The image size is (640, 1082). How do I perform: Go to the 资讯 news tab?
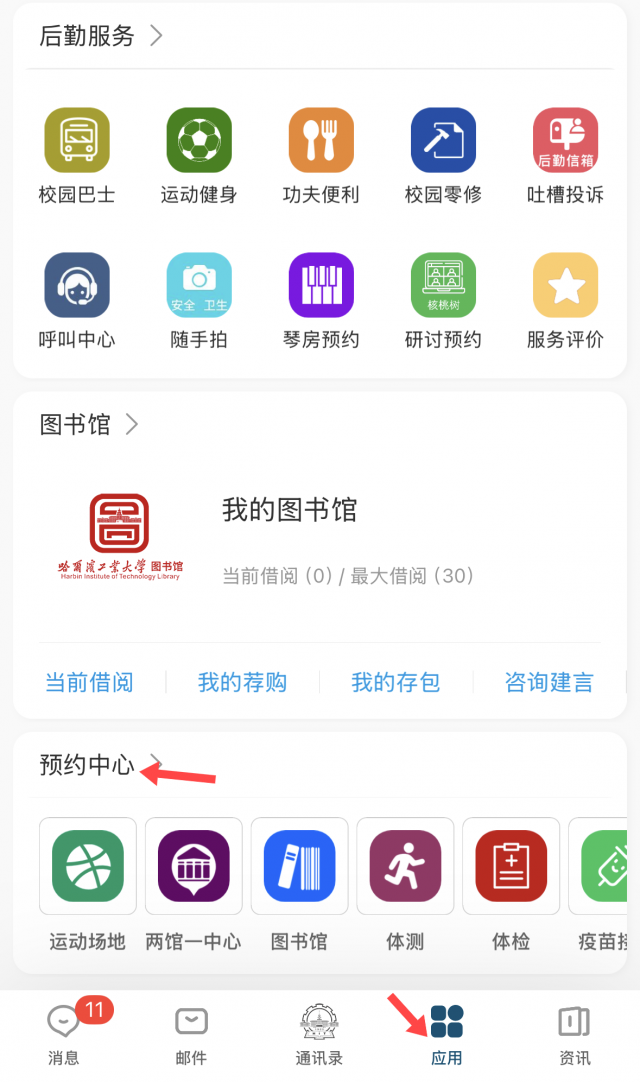[574, 1035]
